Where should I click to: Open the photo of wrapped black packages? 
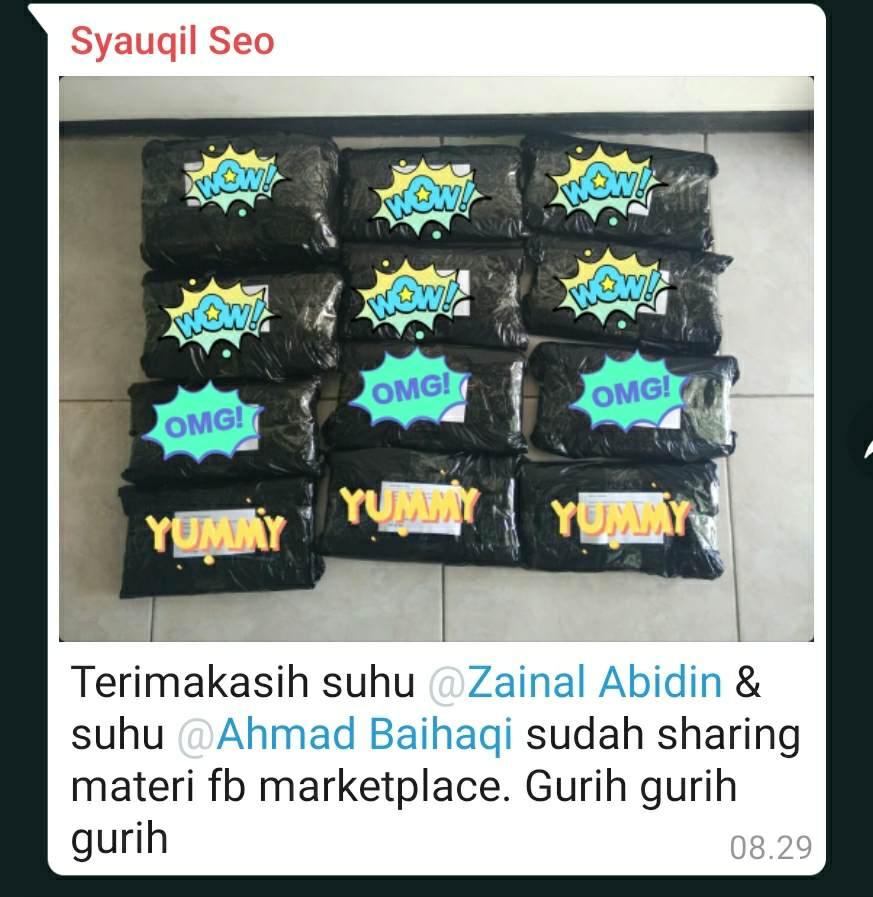(x=436, y=358)
